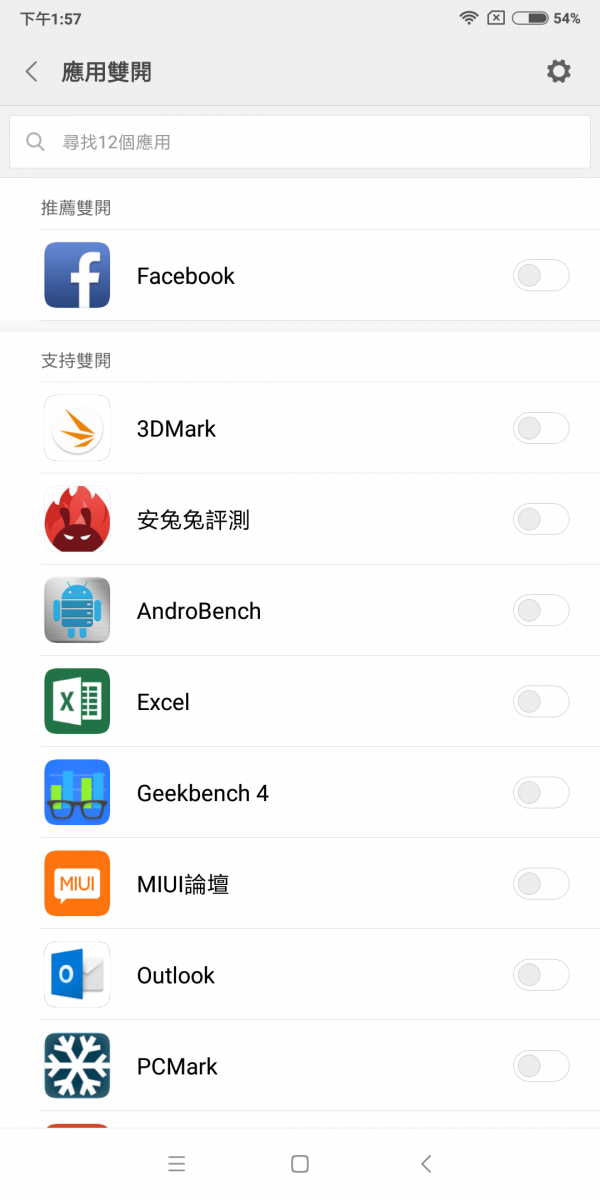
Task: Go back from the 應用雙開 screen
Action: (x=32, y=71)
